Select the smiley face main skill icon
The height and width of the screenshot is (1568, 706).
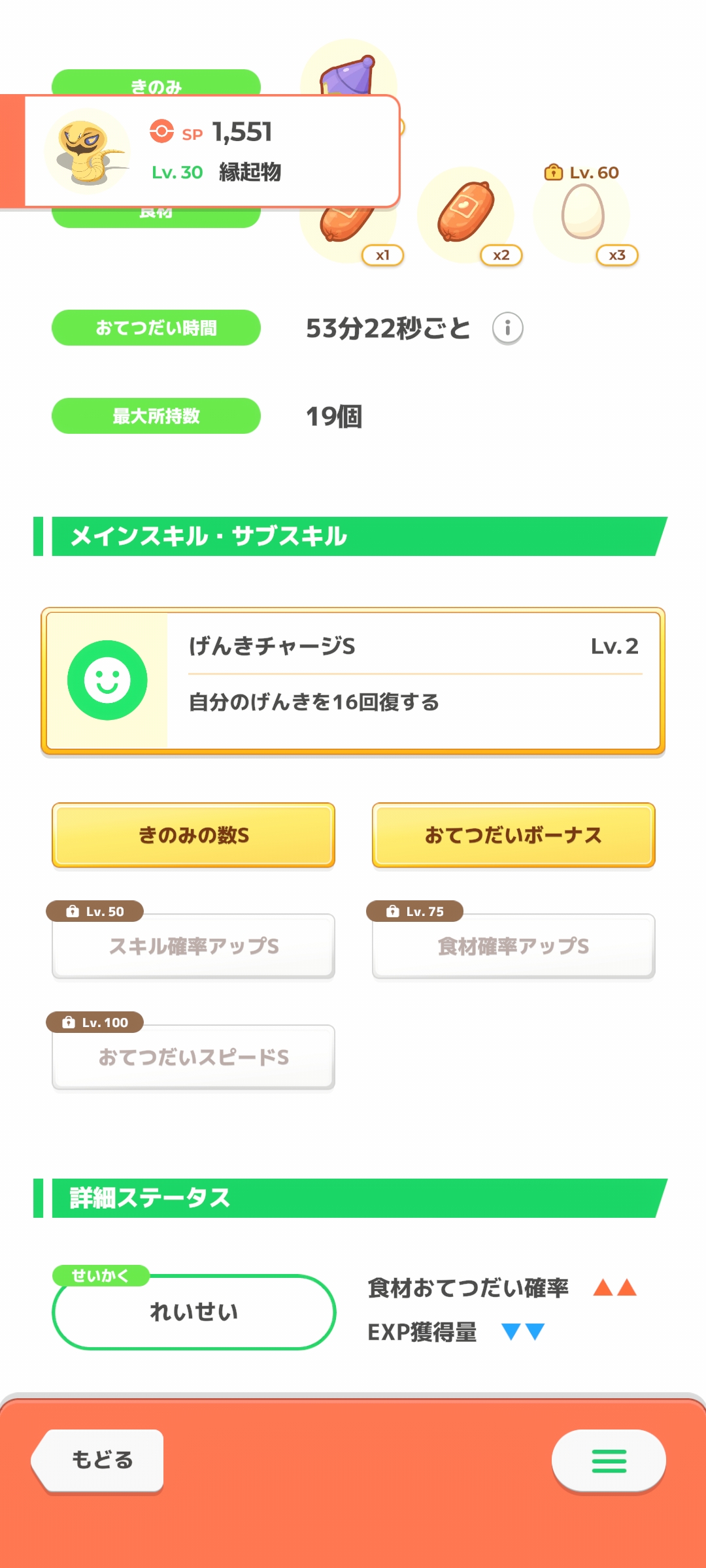tap(109, 679)
